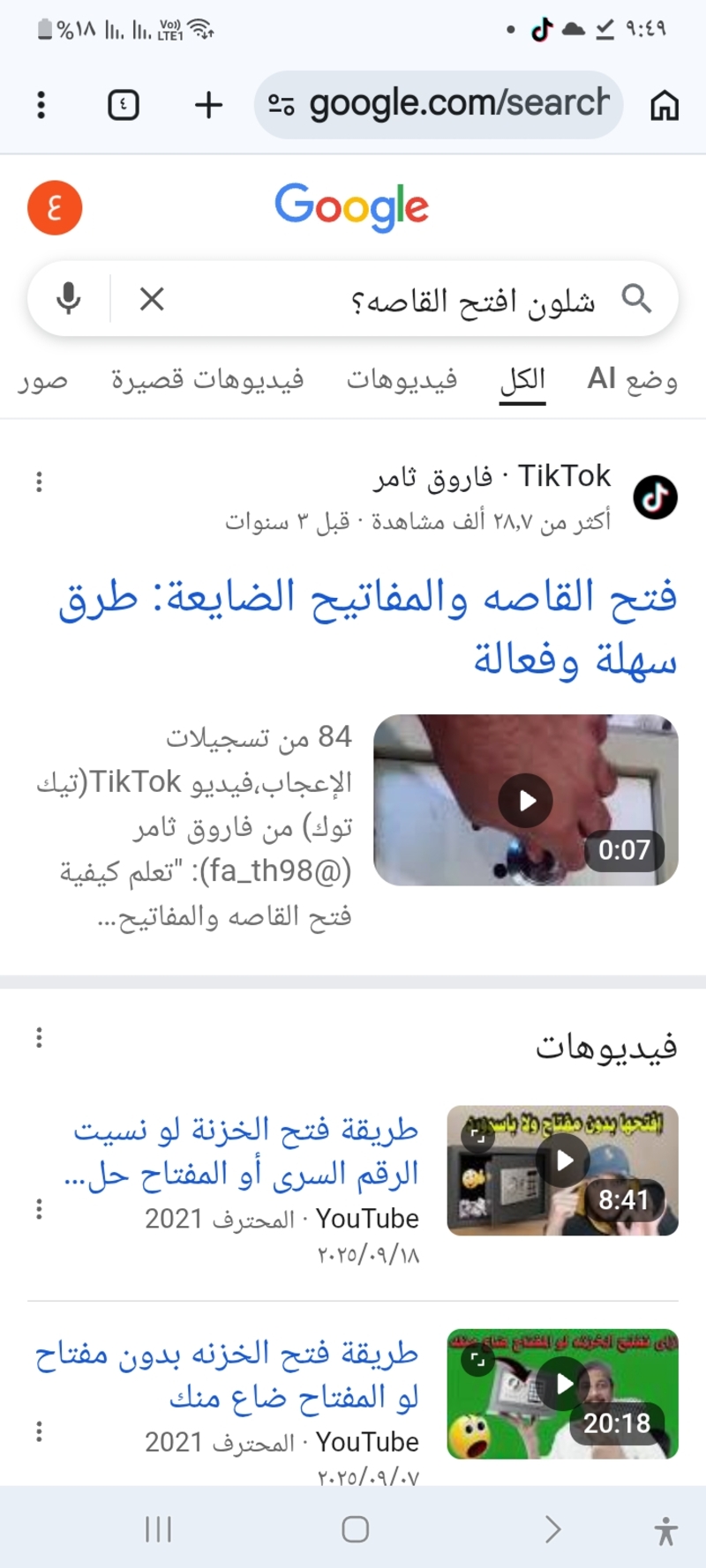Open the Google account avatar ع
The height and width of the screenshot is (1568, 706).
click(x=55, y=208)
